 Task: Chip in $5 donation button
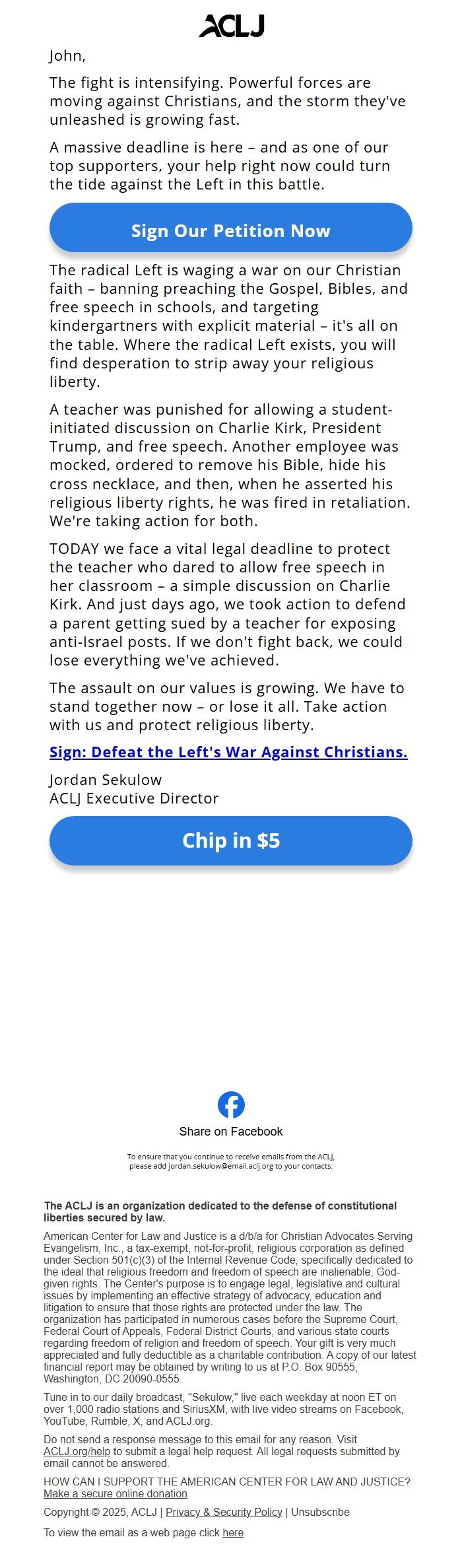click(x=231, y=840)
